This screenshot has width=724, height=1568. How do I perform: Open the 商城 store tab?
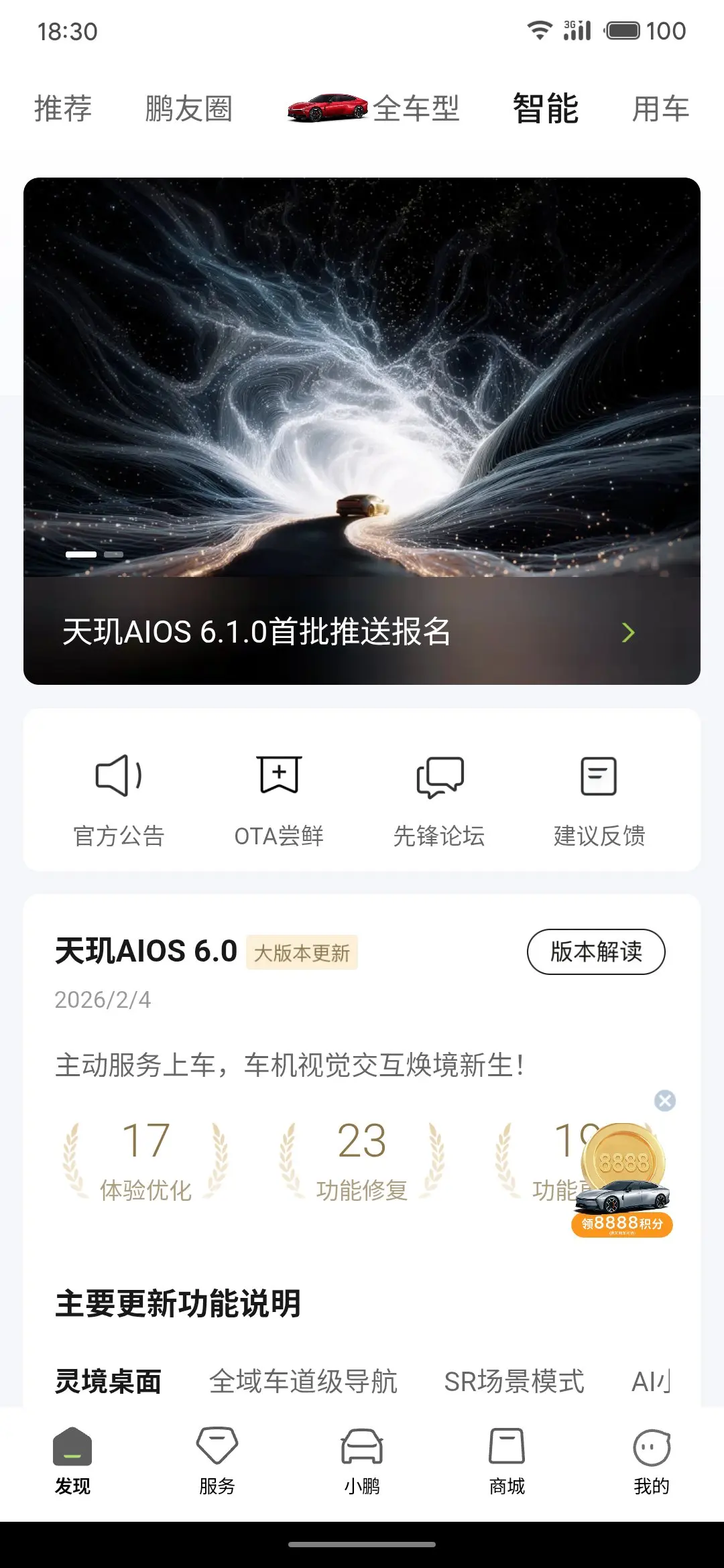pyautogui.click(x=507, y=1462)
